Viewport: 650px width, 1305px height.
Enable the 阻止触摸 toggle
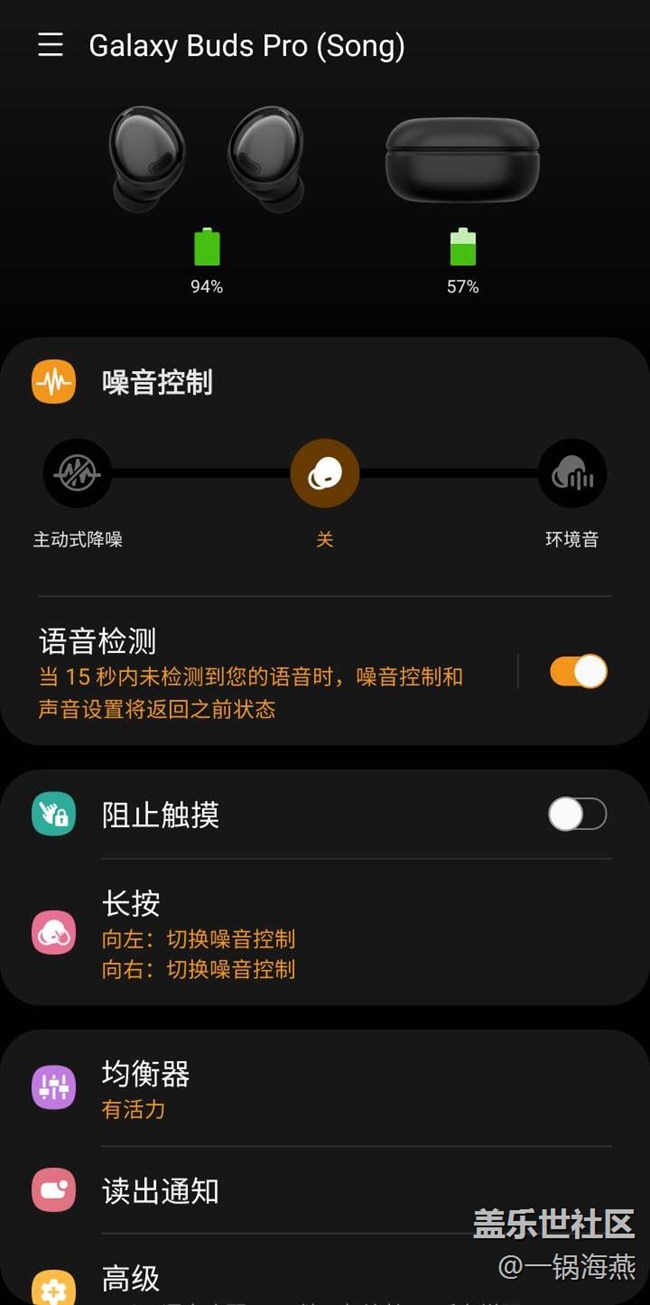point(577,815)
